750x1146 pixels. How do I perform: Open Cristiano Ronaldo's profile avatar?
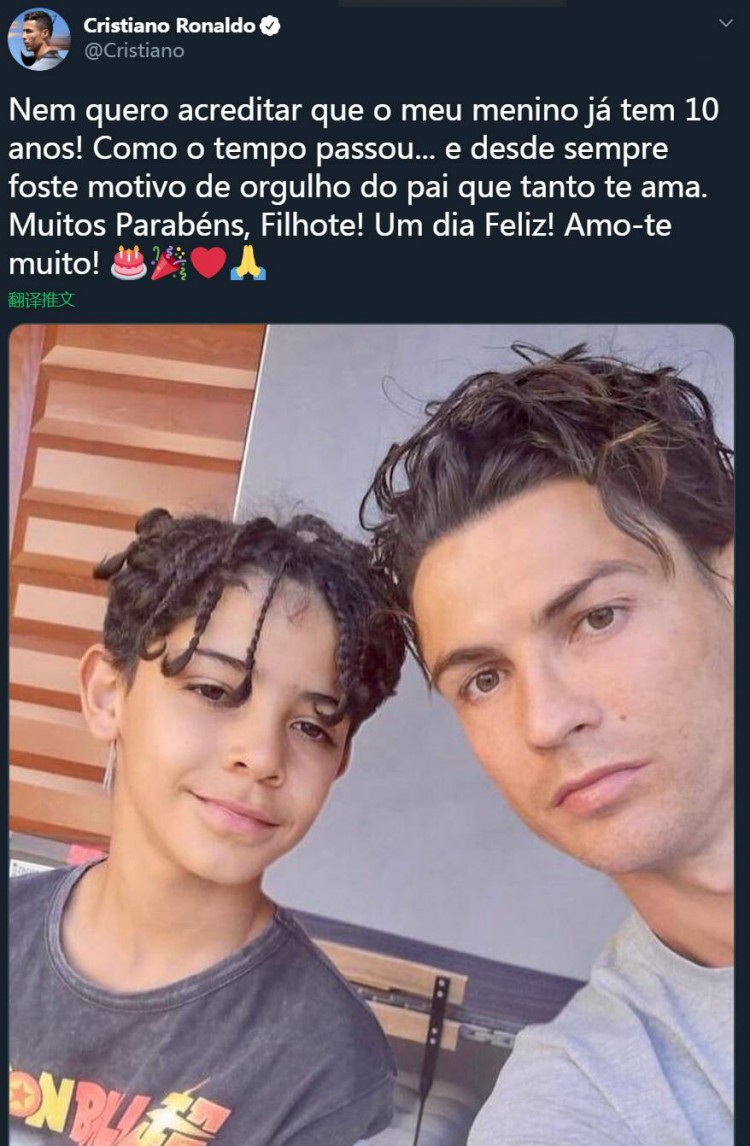tap(39, 38)
